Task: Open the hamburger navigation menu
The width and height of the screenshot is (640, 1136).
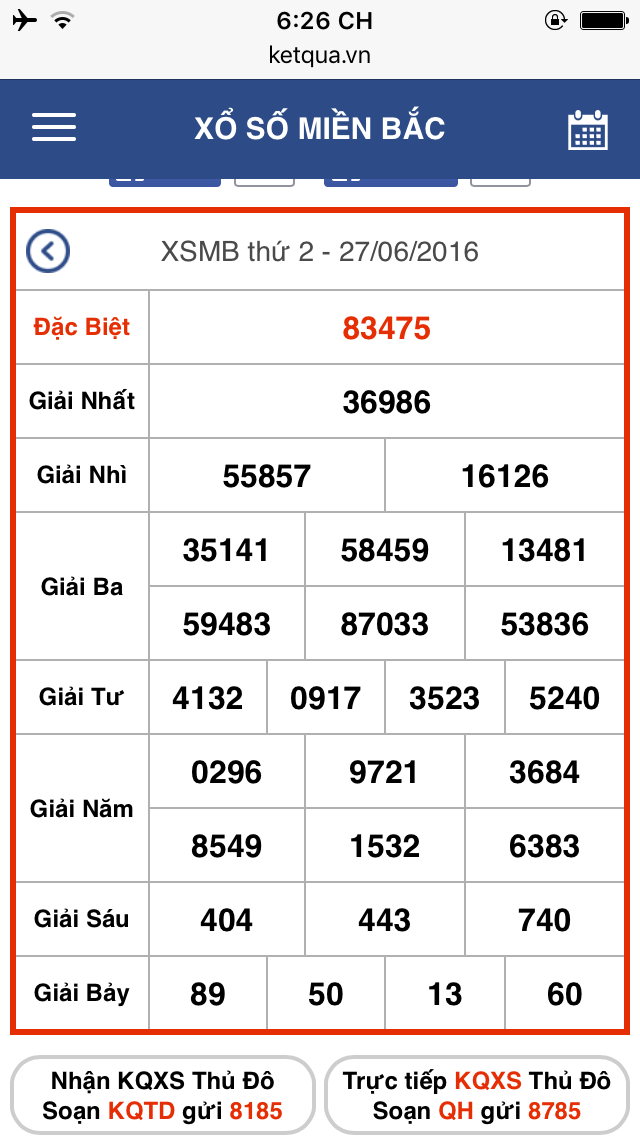Action: point(54,127)
